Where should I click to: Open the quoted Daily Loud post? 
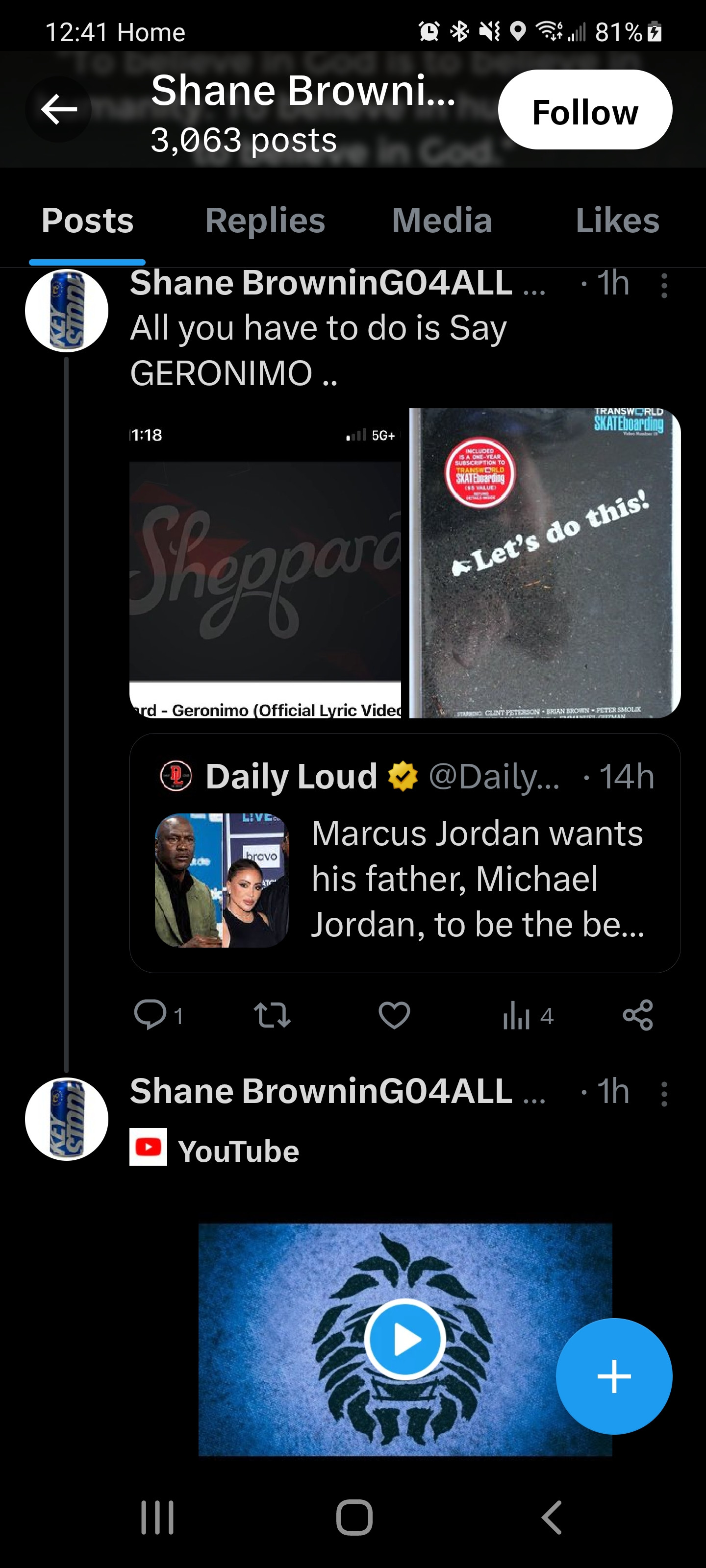(404, 852)
